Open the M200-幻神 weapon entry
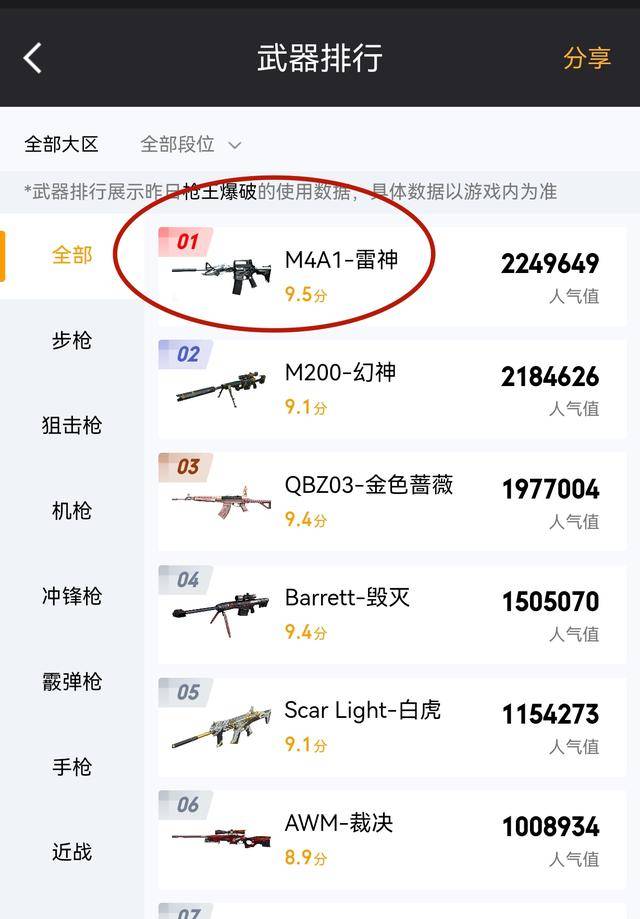The width and height of the screenshot is (640, 919). (392, 389)
